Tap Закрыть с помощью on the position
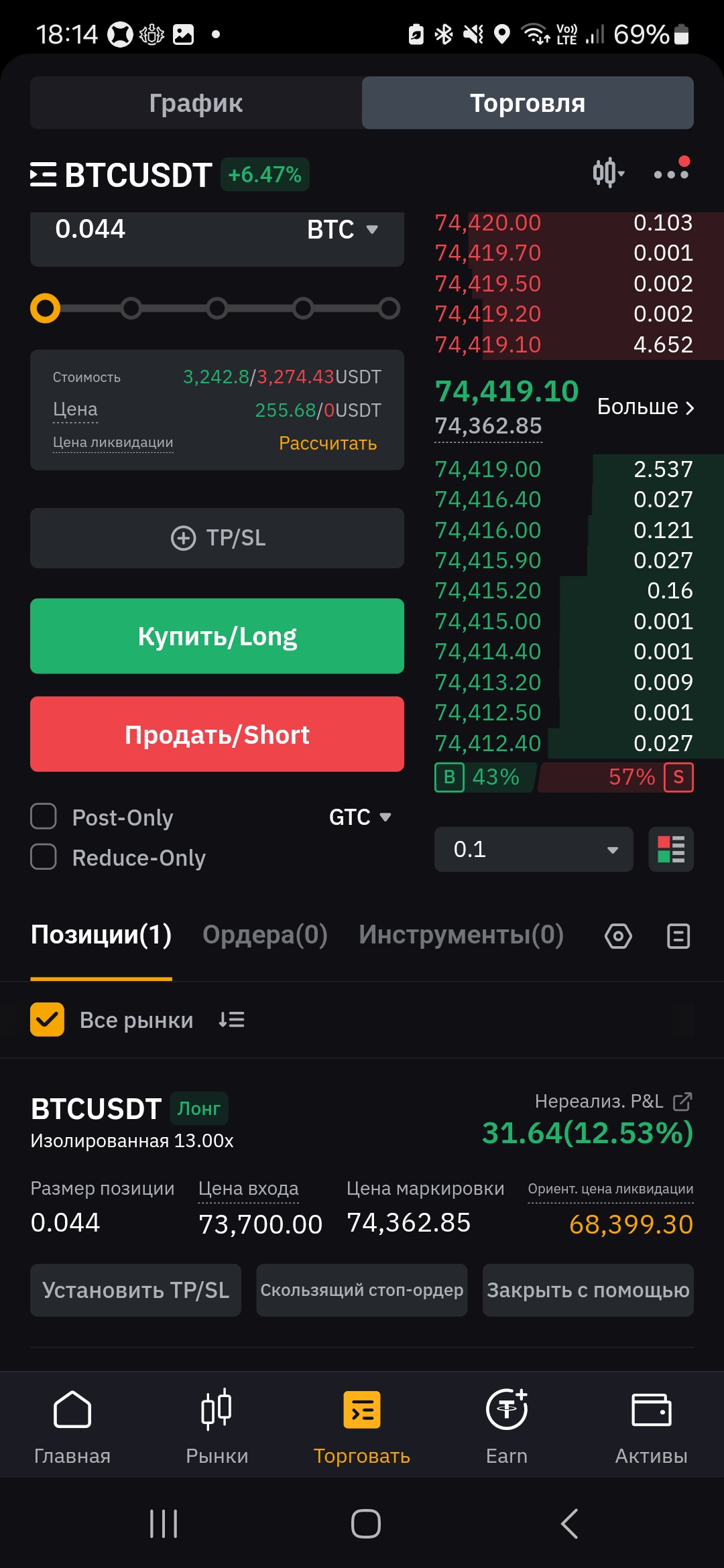724x1568 pixels. pyautogui.click(x=588, y=1290)
